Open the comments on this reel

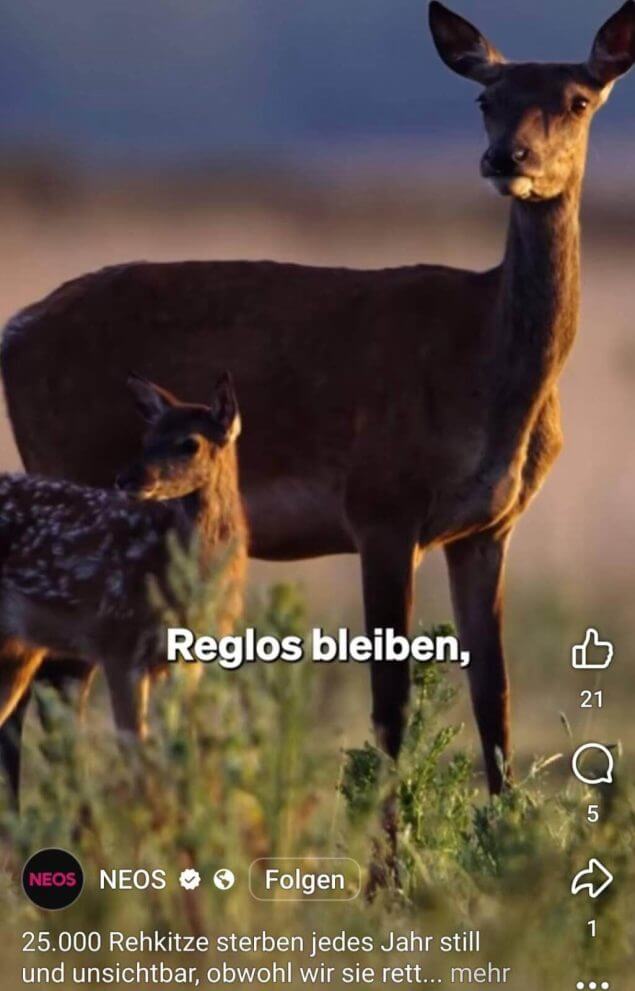(x=591, y=767)
